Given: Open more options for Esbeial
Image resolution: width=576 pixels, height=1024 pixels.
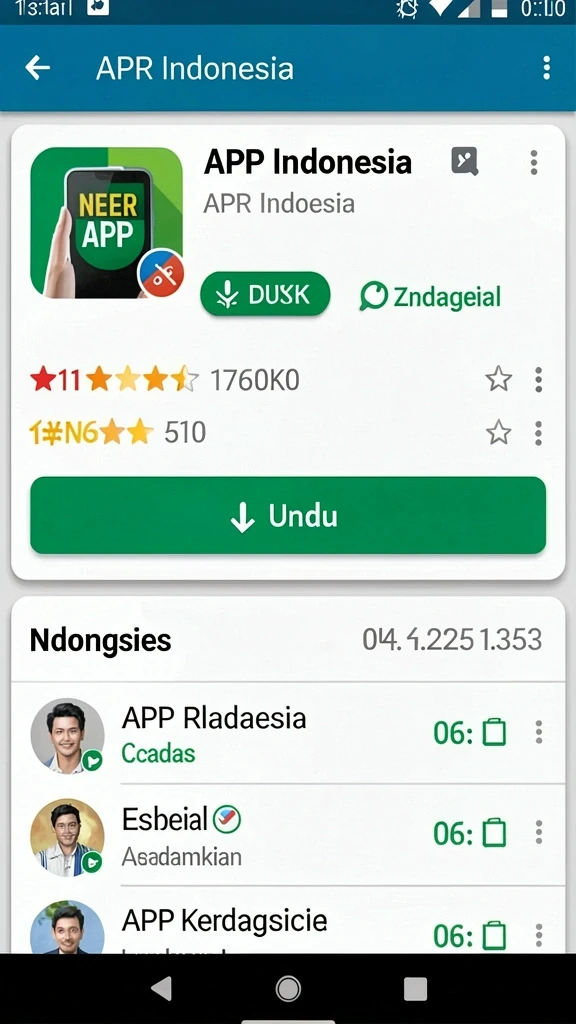Looking at the screenshot, I should click(539, 832).
